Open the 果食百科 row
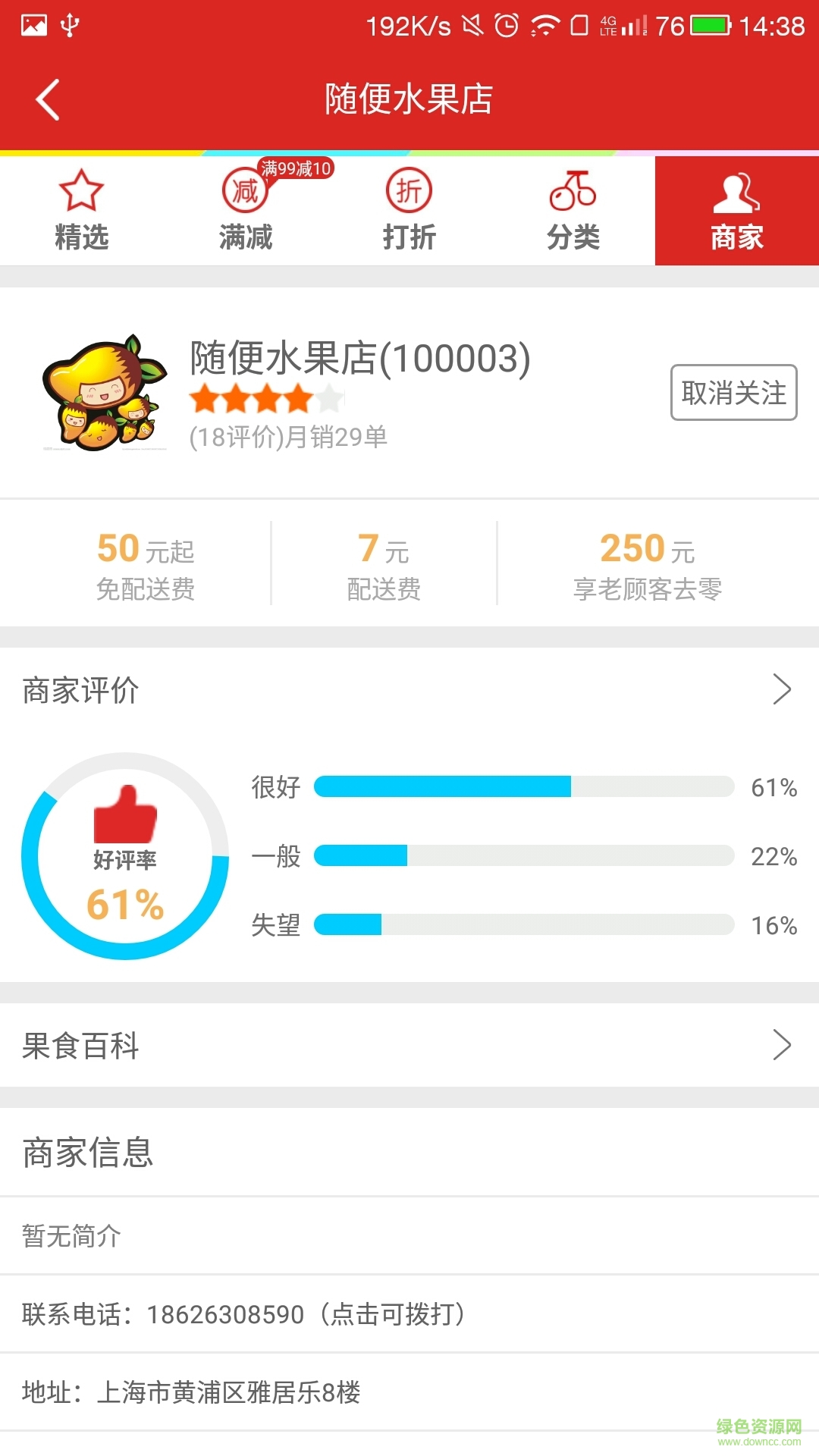 pyautogui.click(x=409, y=1045)
